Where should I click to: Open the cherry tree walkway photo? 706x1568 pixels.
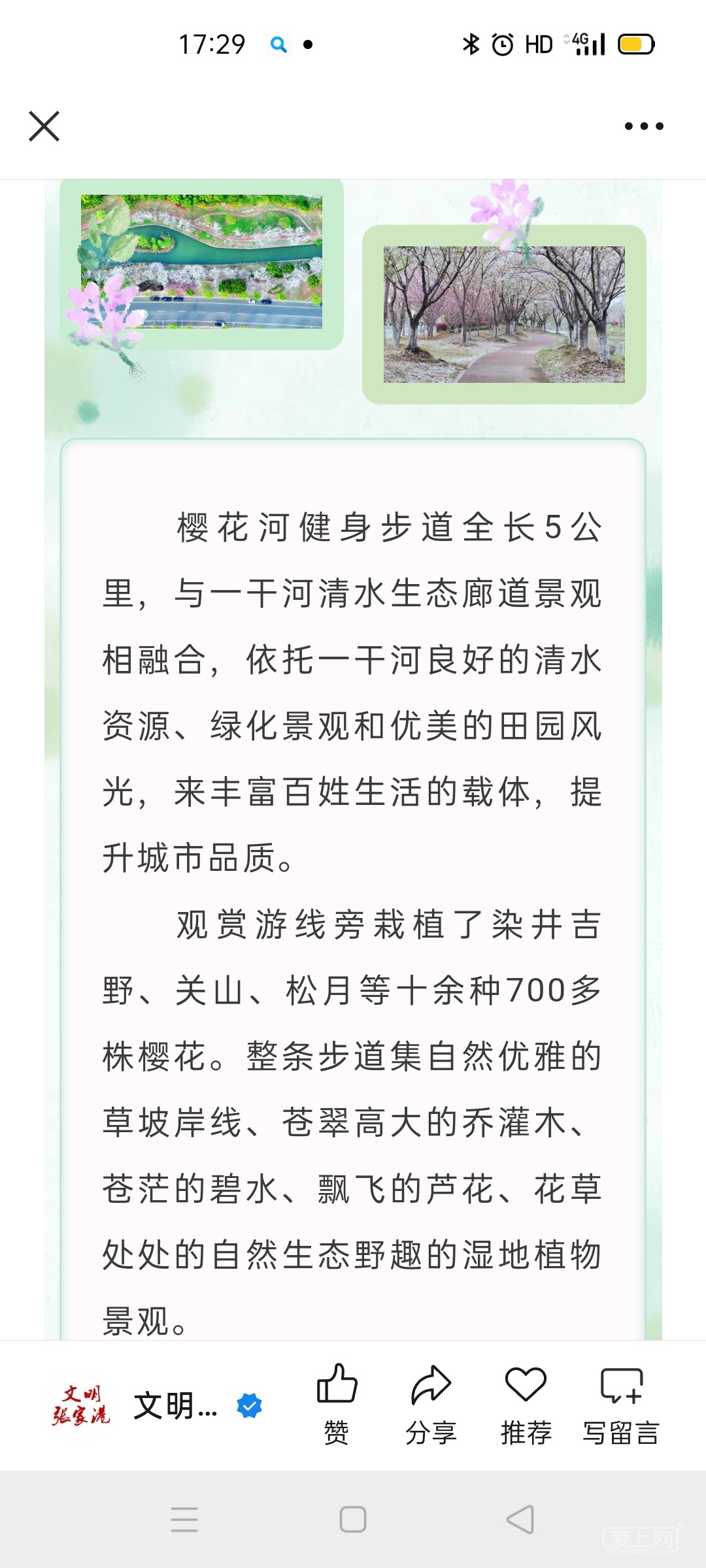click(503, 314)
